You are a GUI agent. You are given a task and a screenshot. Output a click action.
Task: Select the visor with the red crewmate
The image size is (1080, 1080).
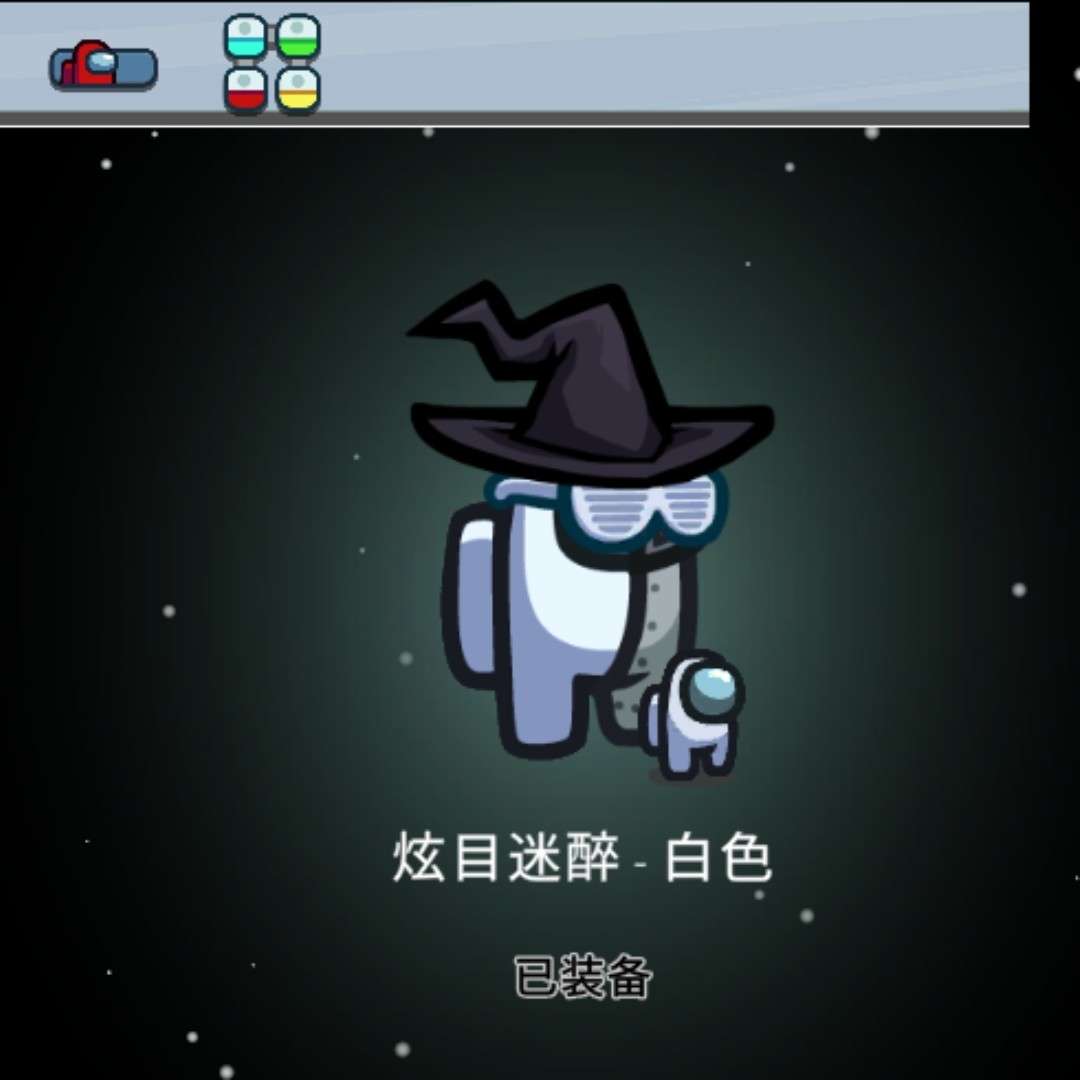click(103, 66)
